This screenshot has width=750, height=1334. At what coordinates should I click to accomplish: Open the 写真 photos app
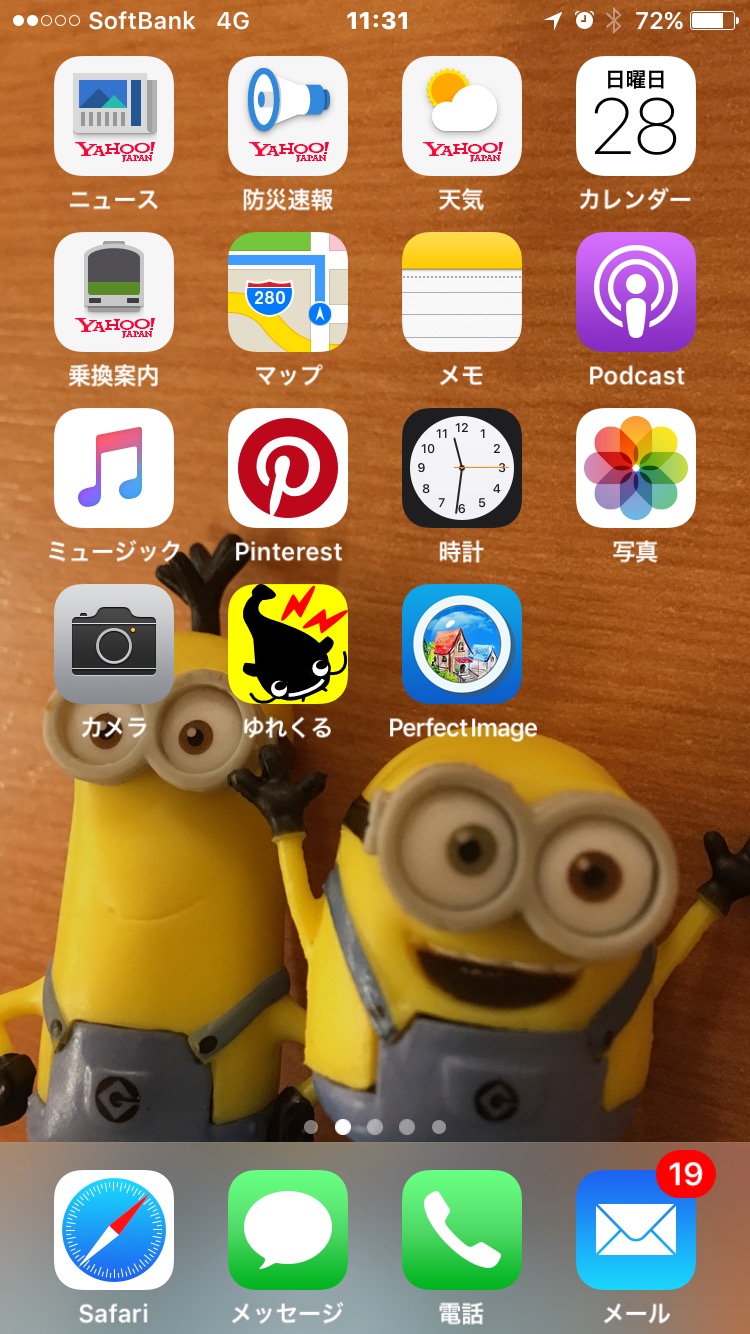click(x=636, y=468)
